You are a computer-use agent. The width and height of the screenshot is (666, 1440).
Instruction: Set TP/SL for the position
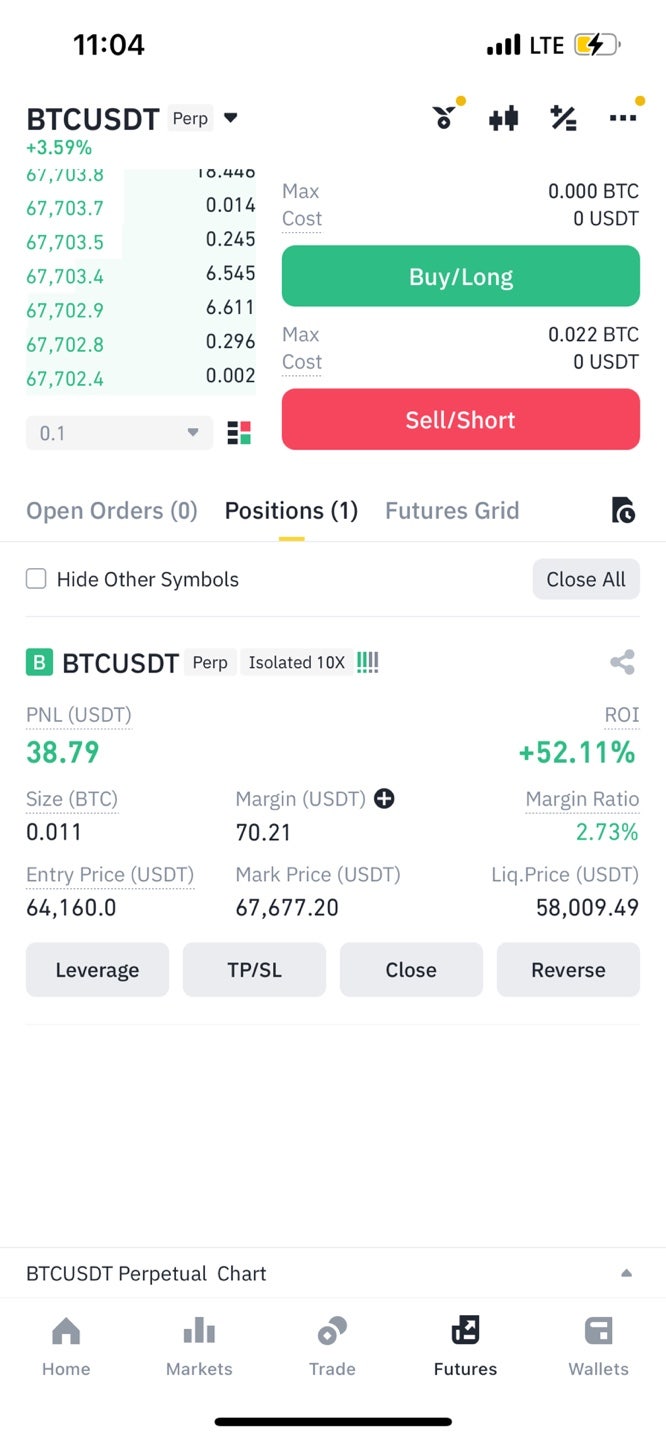coord(254,970)
